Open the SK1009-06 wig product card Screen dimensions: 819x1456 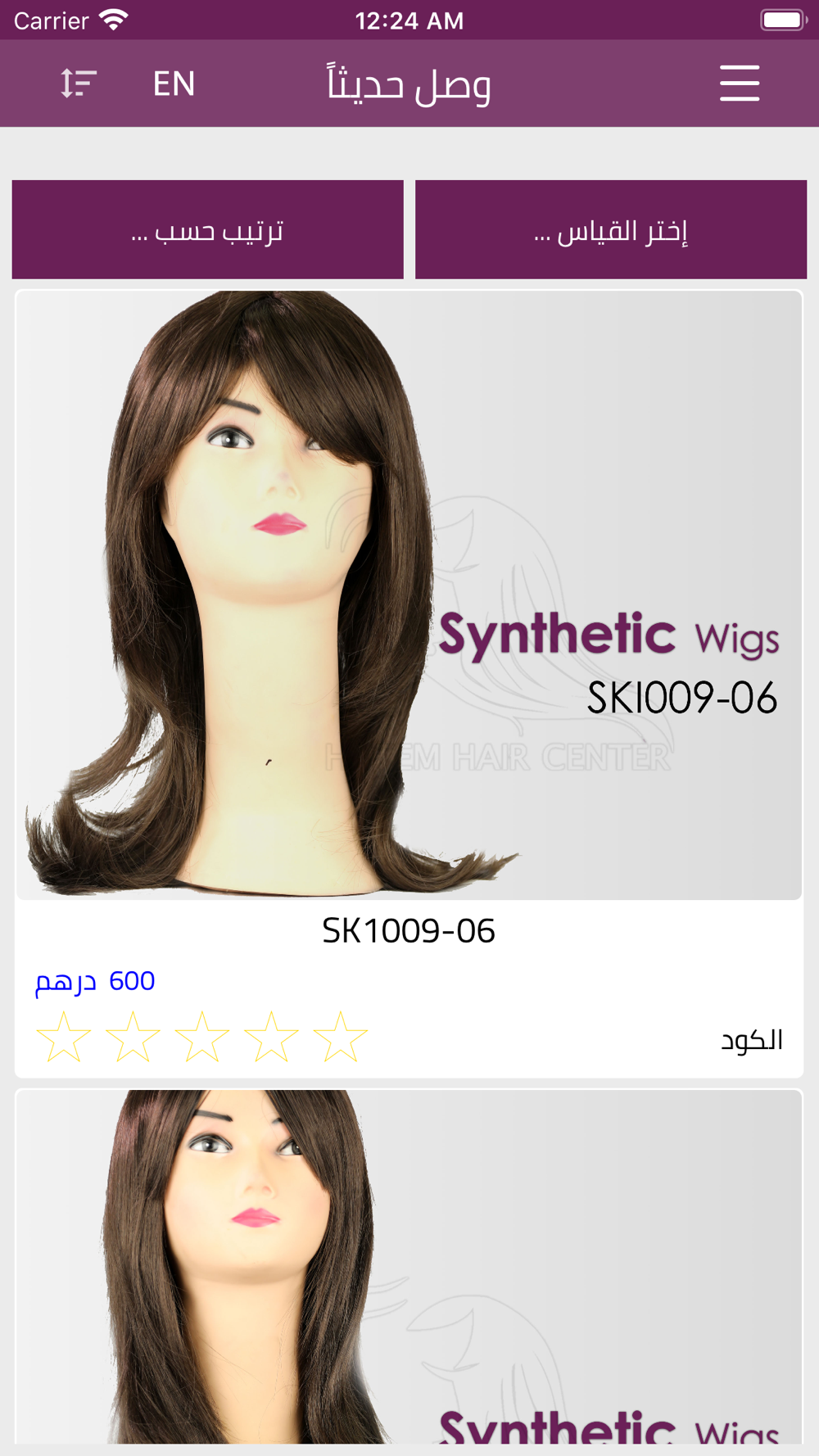tap(408, 596)
